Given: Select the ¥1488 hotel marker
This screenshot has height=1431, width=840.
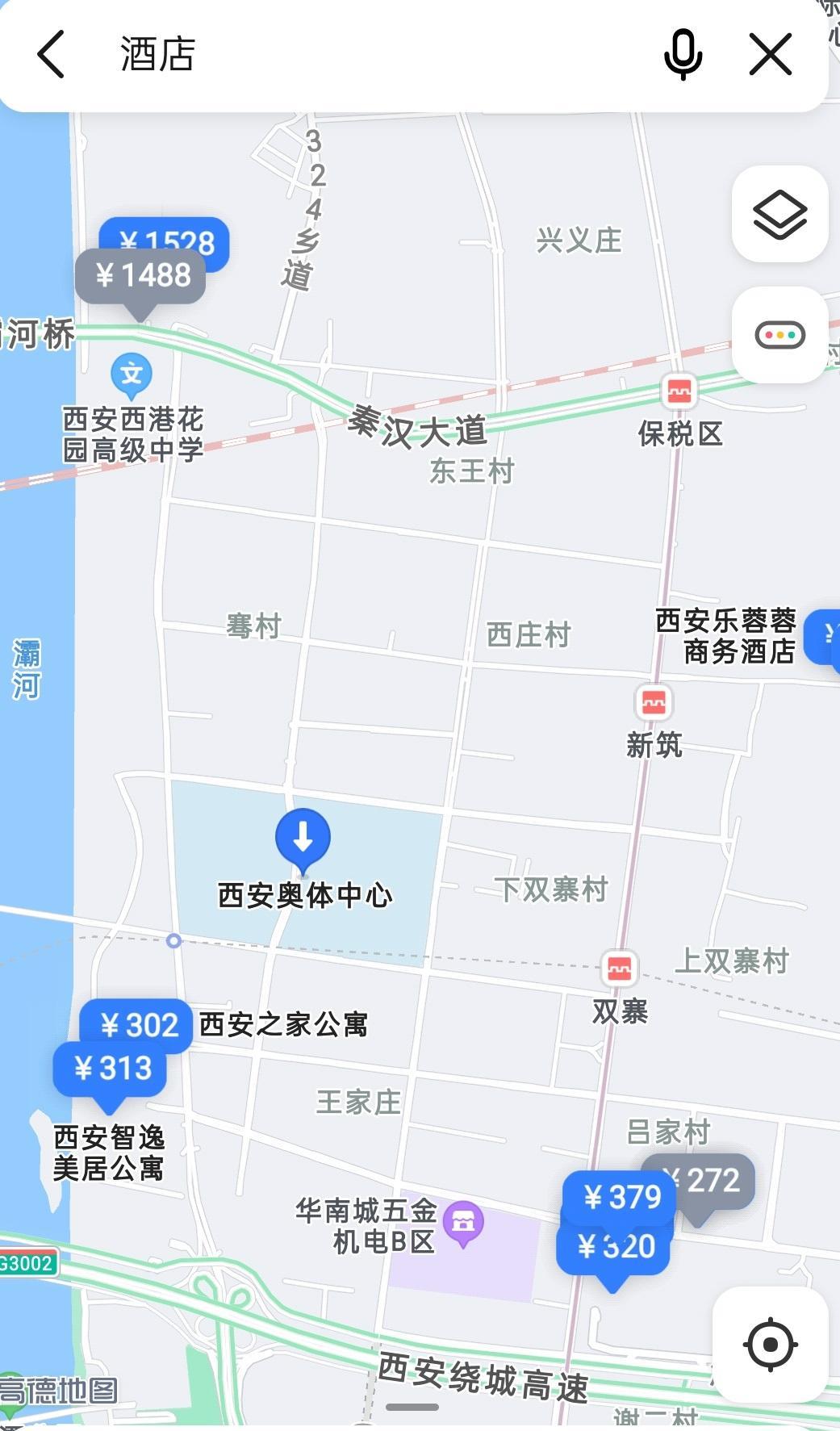Looking at the screenshot, I should point(140,277).
